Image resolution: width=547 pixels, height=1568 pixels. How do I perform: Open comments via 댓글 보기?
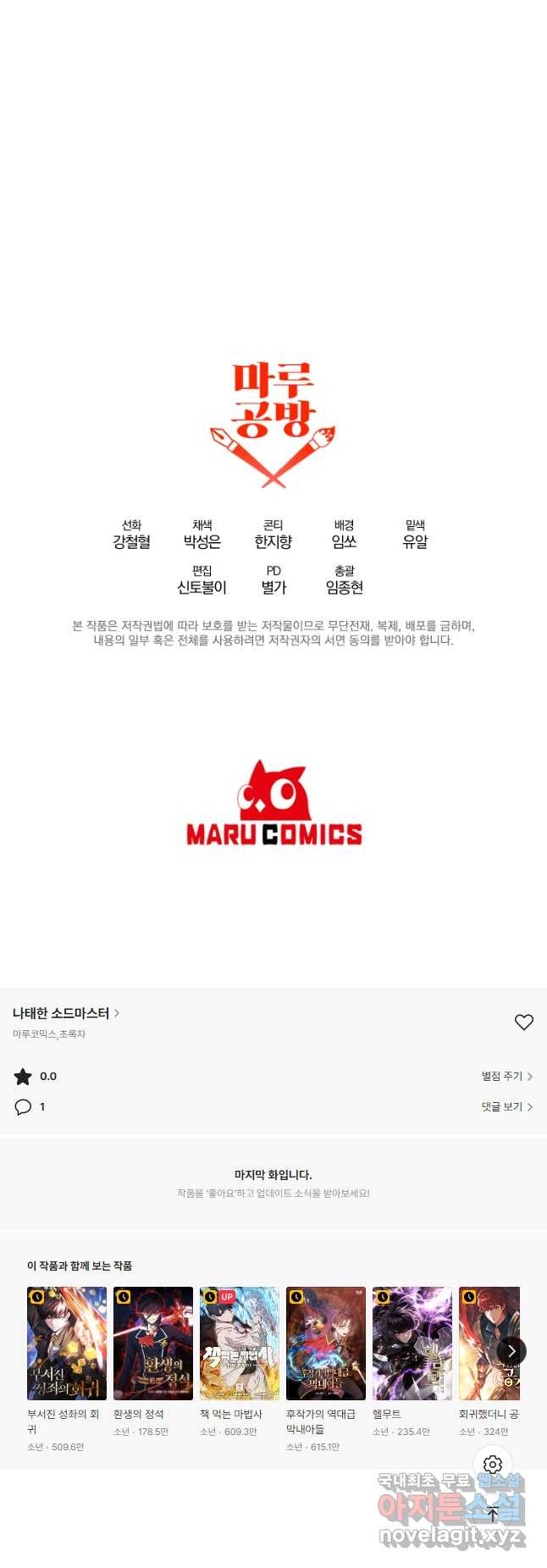tap(506, 1107)
